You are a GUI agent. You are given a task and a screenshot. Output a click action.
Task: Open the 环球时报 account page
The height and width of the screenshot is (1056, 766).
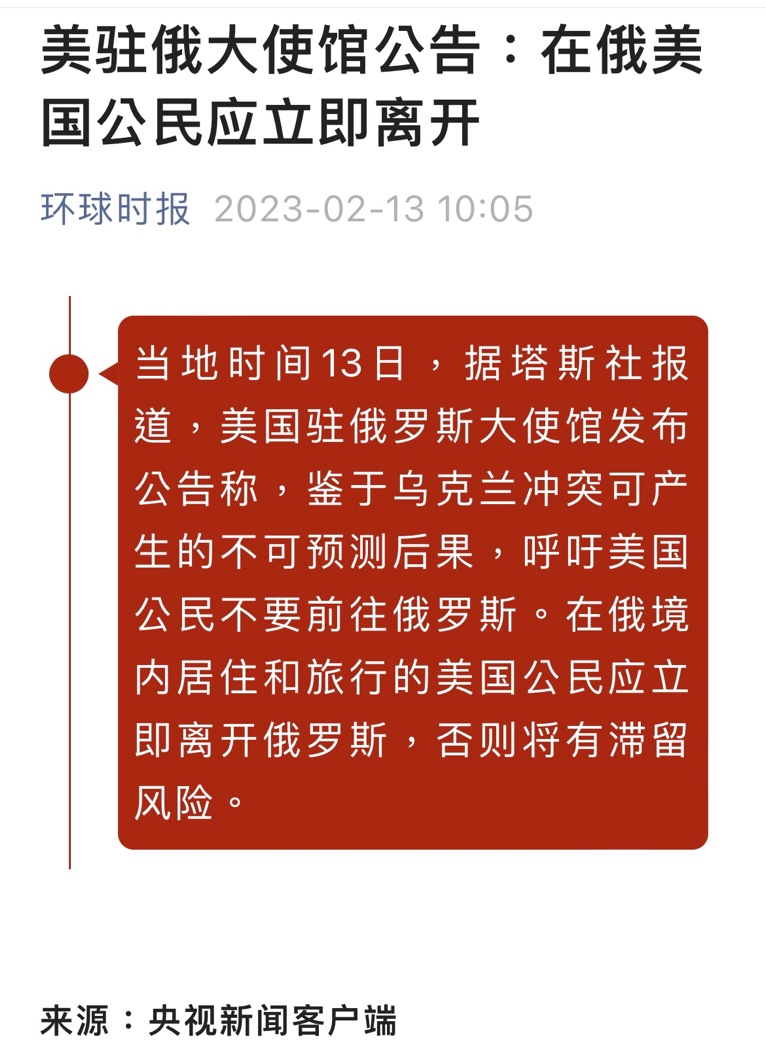pos(116,210)
